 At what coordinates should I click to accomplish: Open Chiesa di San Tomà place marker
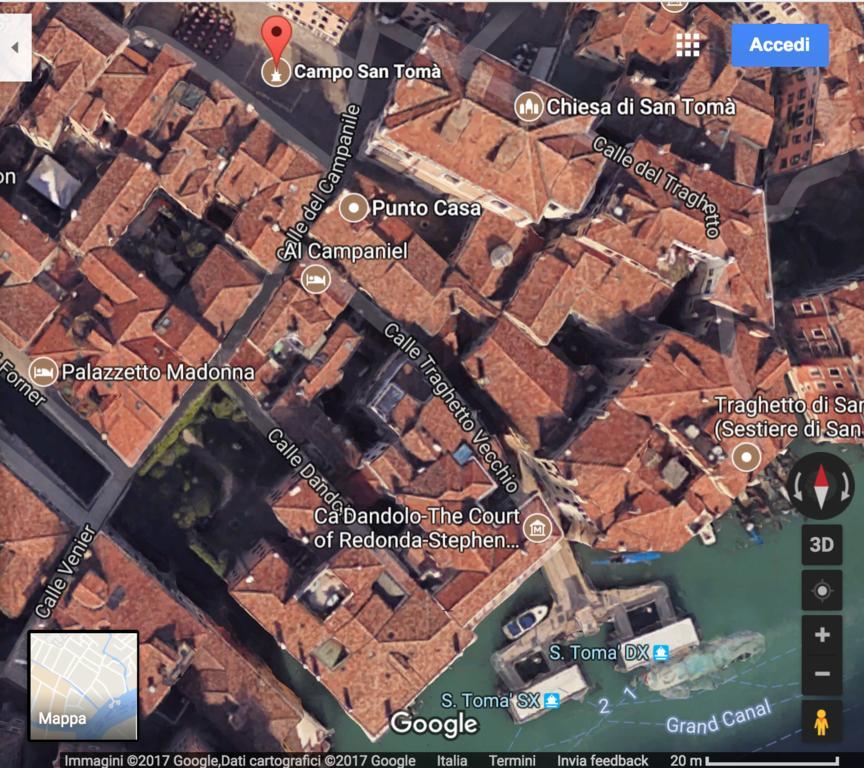pyautogui.click(x=529, y=106)
